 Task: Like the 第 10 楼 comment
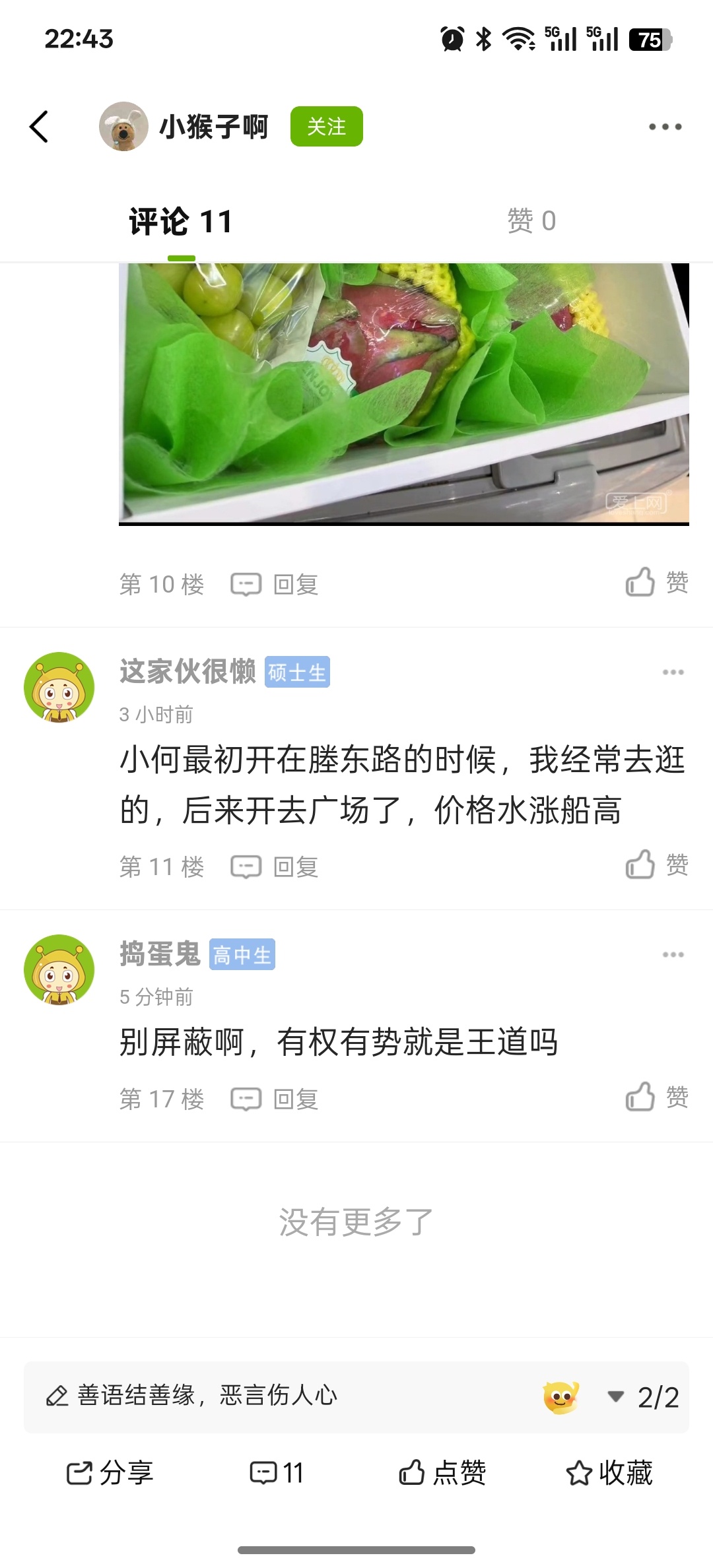click(656, 583)
